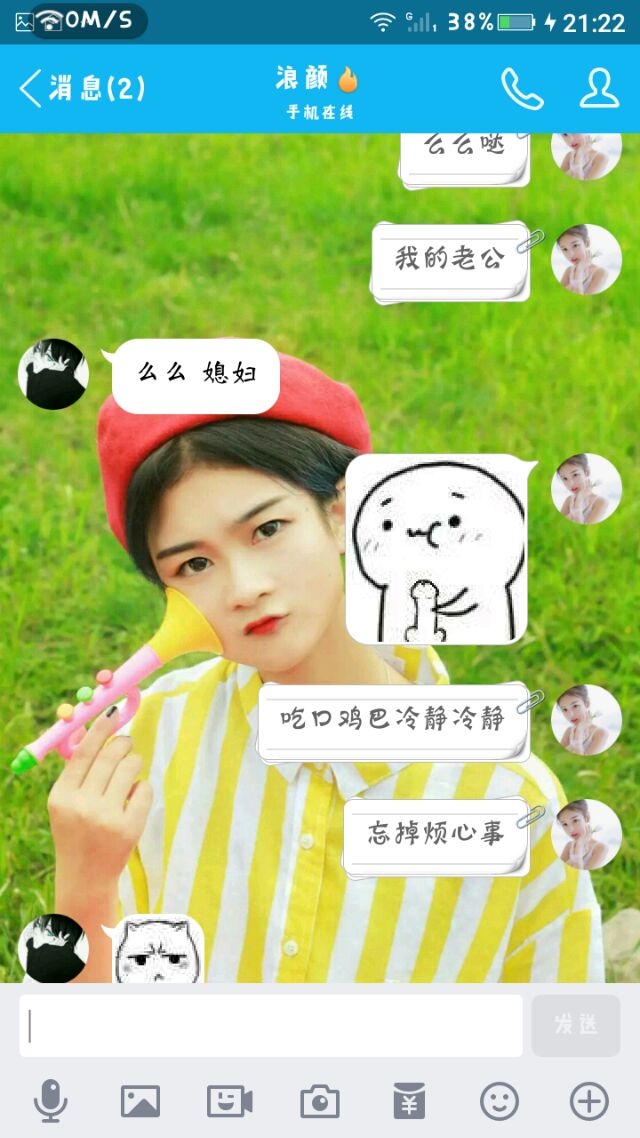This screenshot has width=640, height=1138.
Task: Open the emoji picker
Action: (499, 1101)
